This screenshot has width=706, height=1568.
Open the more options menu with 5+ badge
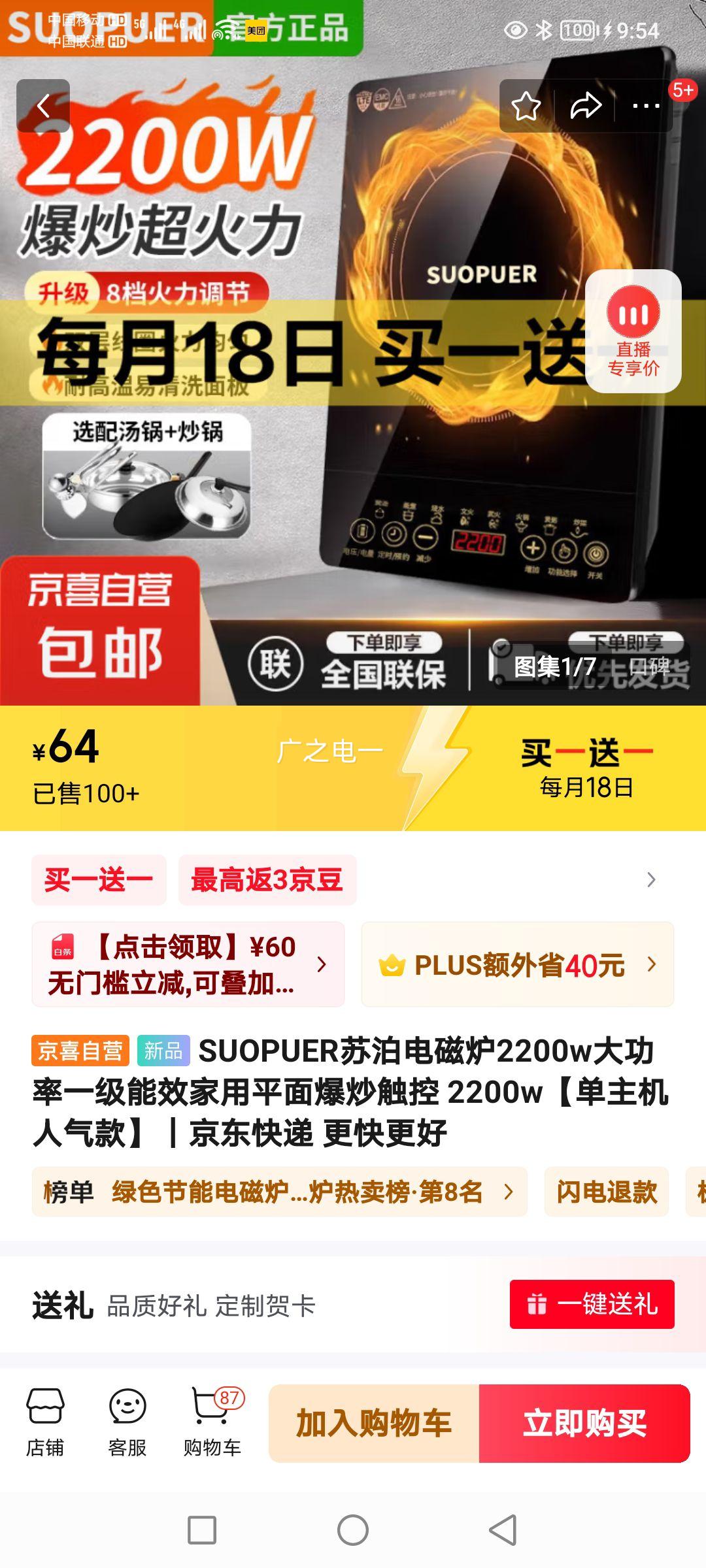(x=645, y=105)
